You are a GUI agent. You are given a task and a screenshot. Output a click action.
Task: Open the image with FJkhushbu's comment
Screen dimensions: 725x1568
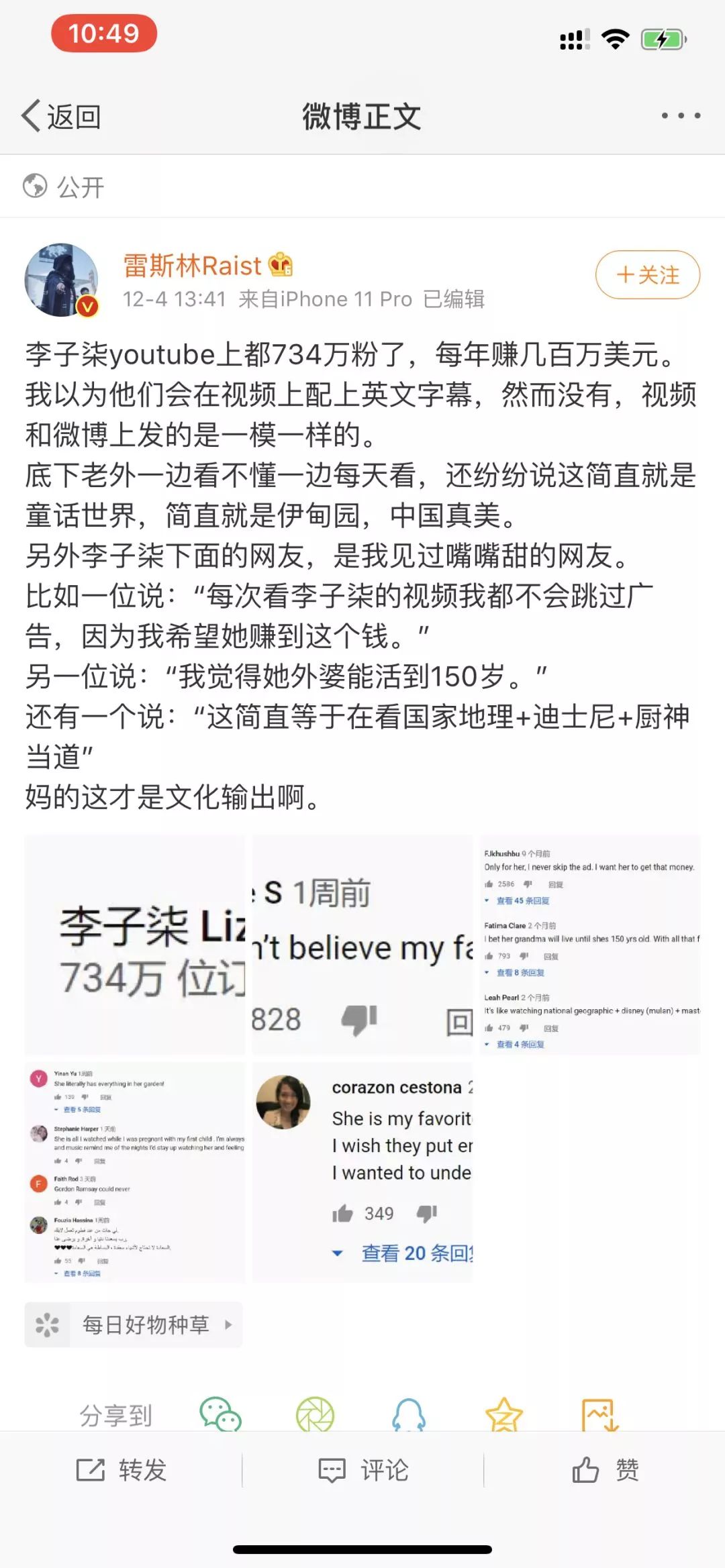[x=590, y=945]
